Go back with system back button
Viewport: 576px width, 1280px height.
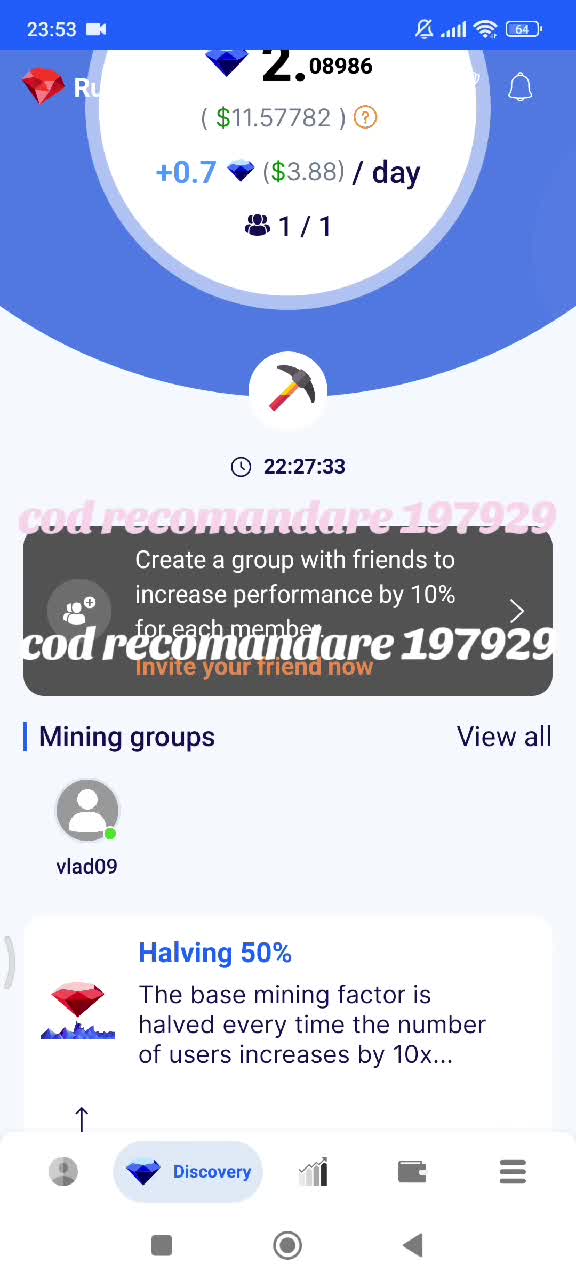[412, 1245]
